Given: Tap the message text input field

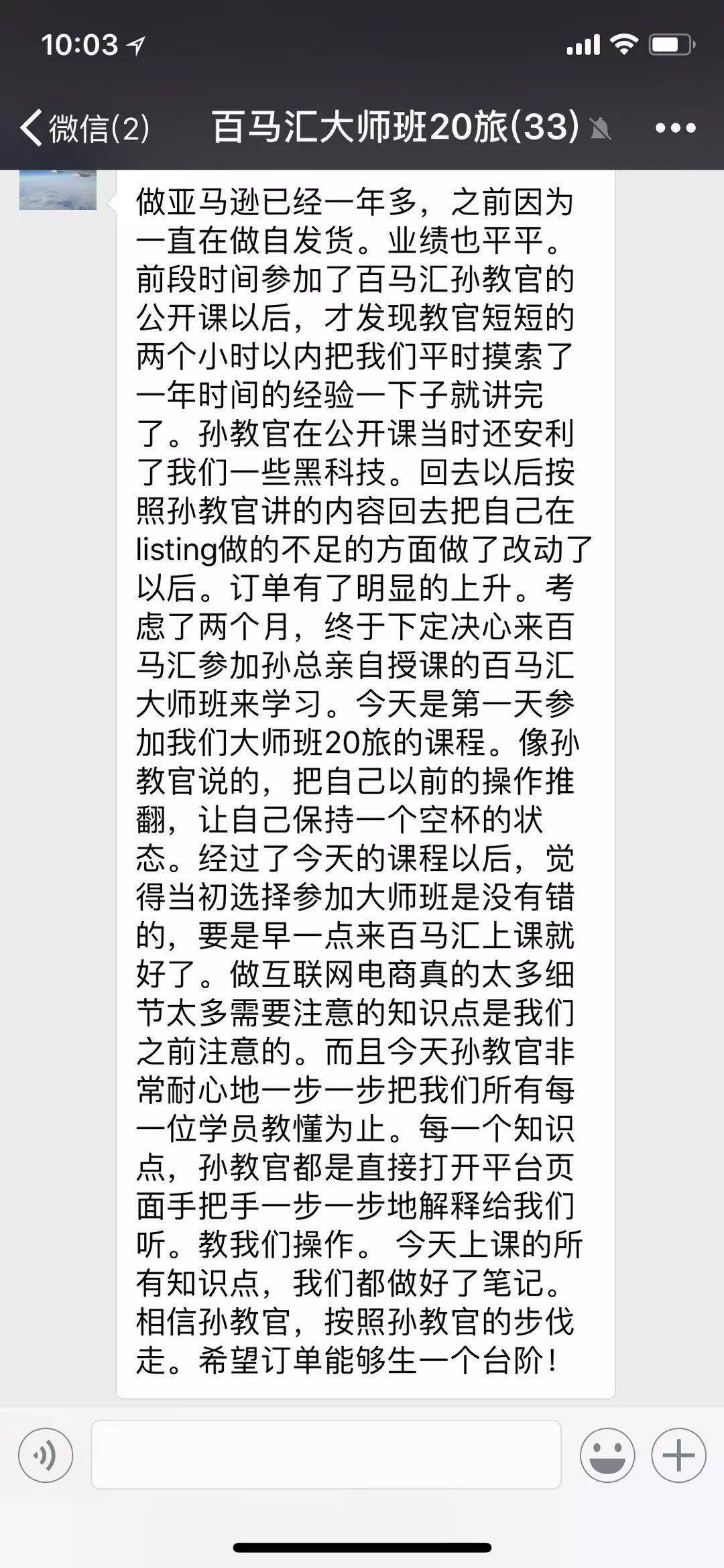Looking at the screenshot, I should coord(326,1455).
